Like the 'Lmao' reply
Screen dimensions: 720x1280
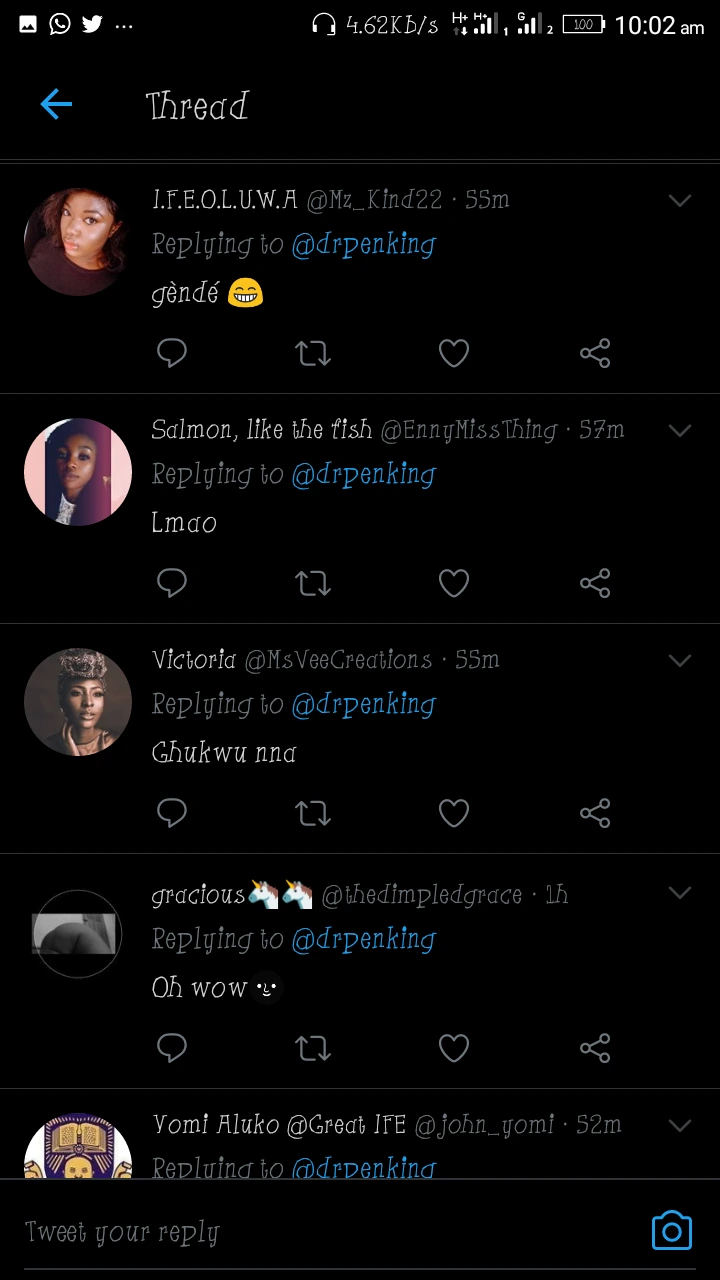coord(453,583)
